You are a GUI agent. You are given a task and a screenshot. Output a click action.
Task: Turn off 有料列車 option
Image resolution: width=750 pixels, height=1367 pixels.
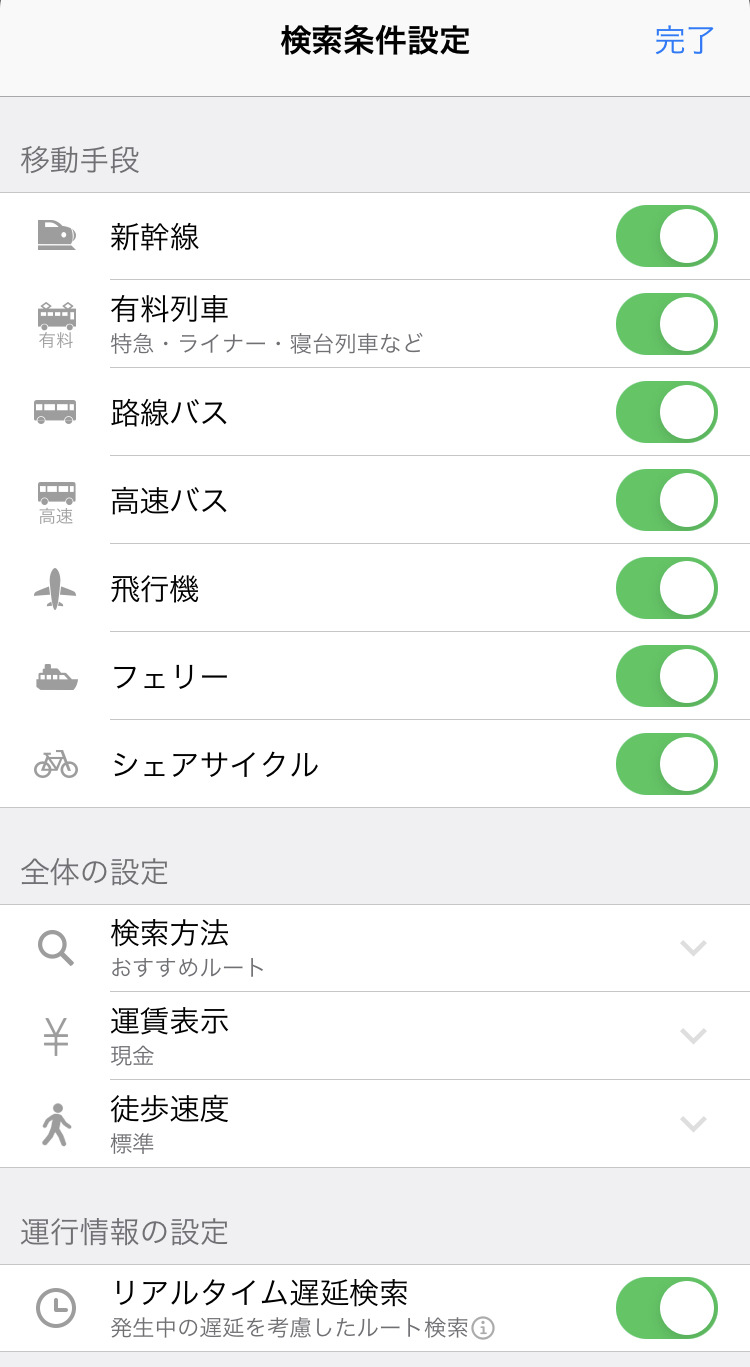coord(667,324)
